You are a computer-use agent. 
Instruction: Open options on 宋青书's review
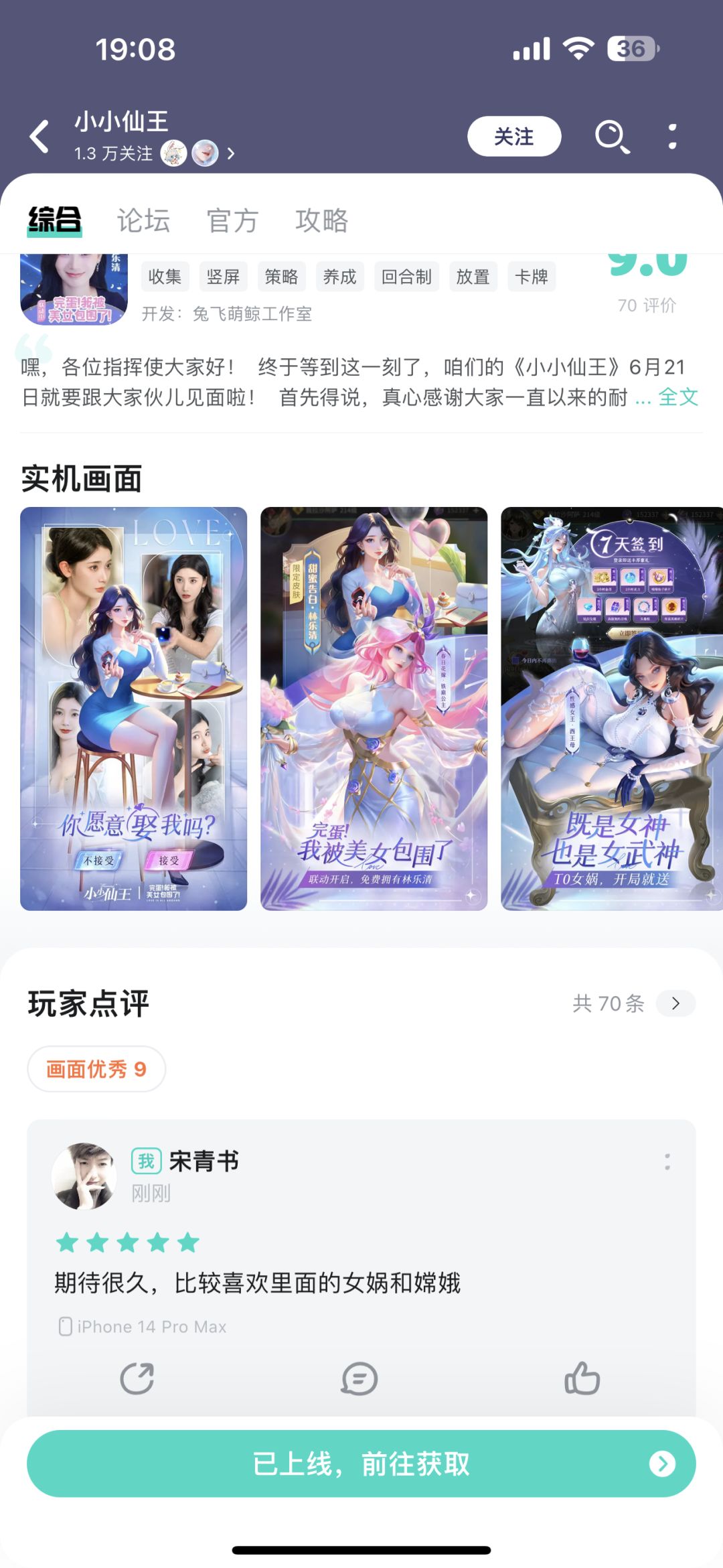click(667, 1162)
